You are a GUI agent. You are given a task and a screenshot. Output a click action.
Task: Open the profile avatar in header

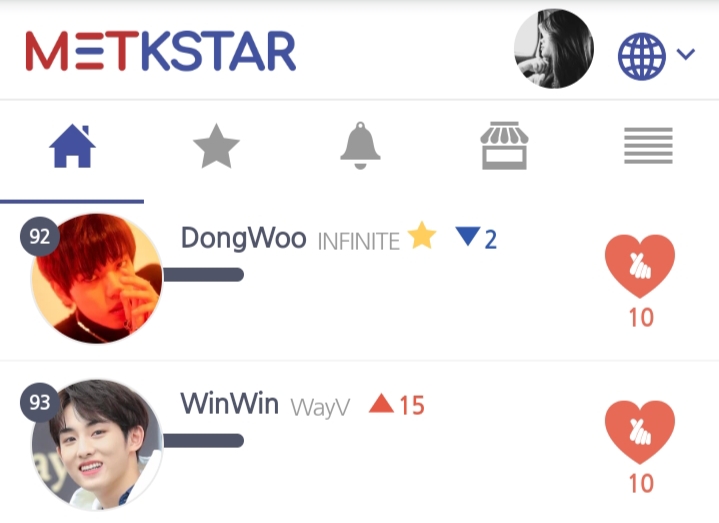click(x=553, y=50)
